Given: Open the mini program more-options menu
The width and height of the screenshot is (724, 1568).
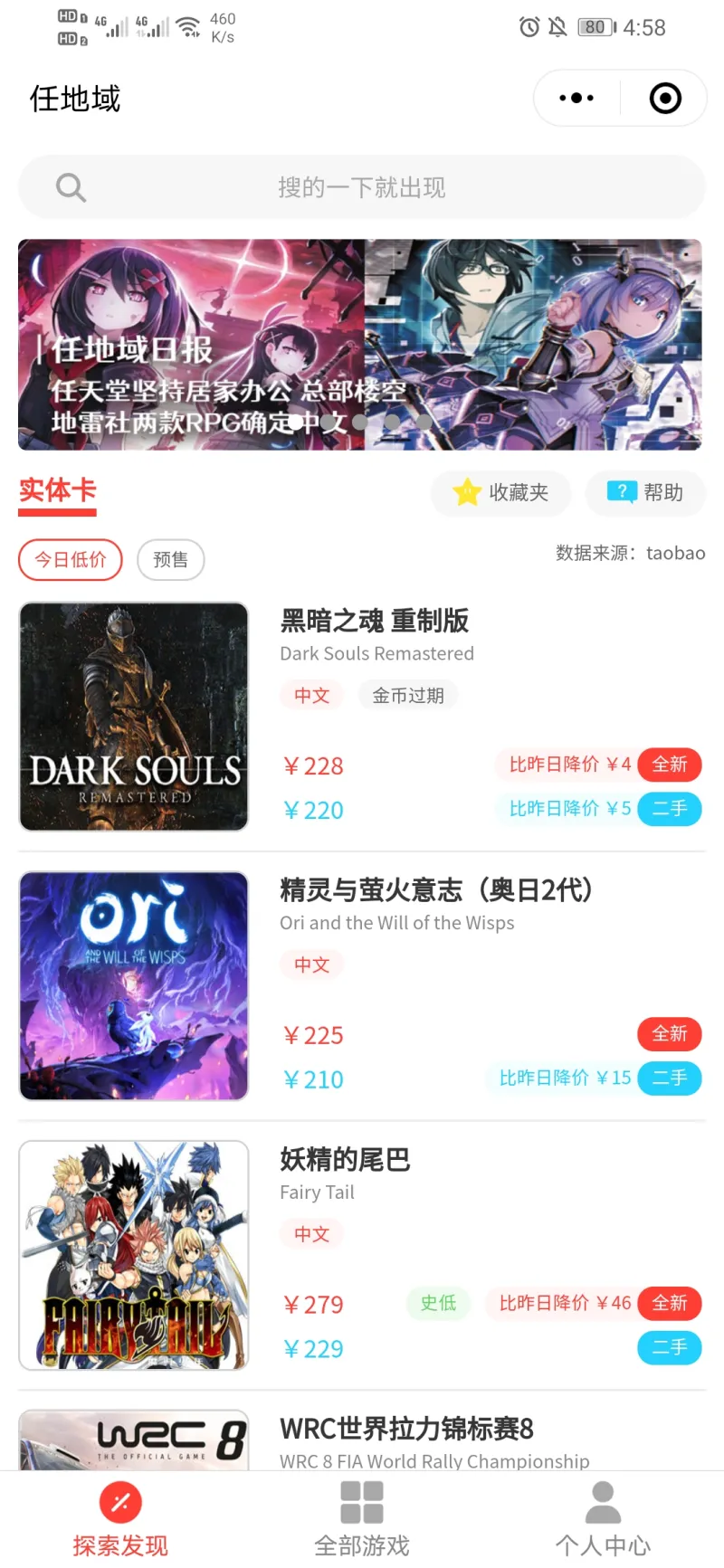Looking at the screenshot, I should [x=576, y=98].
